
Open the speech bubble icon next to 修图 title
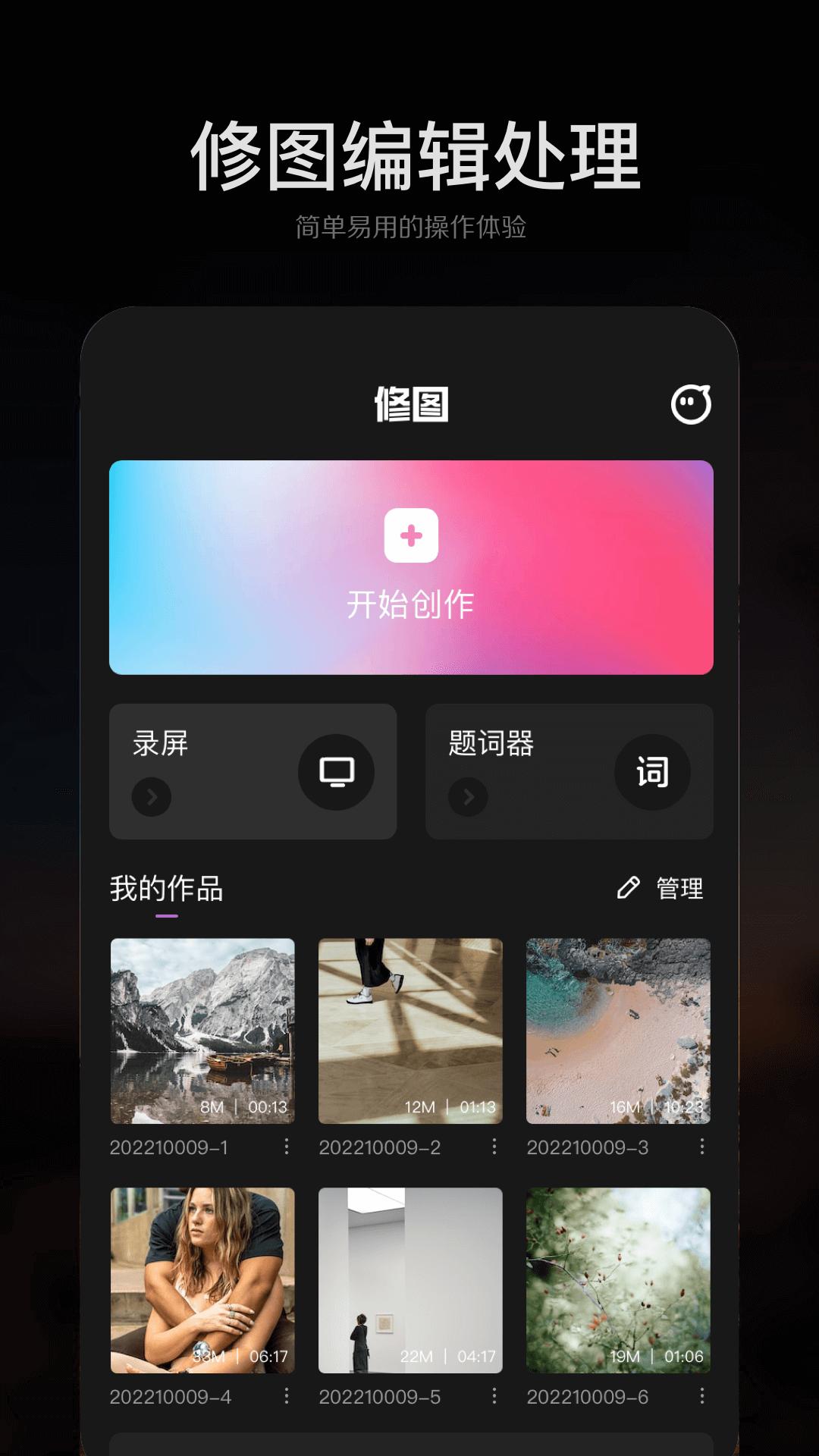point(692,405)
